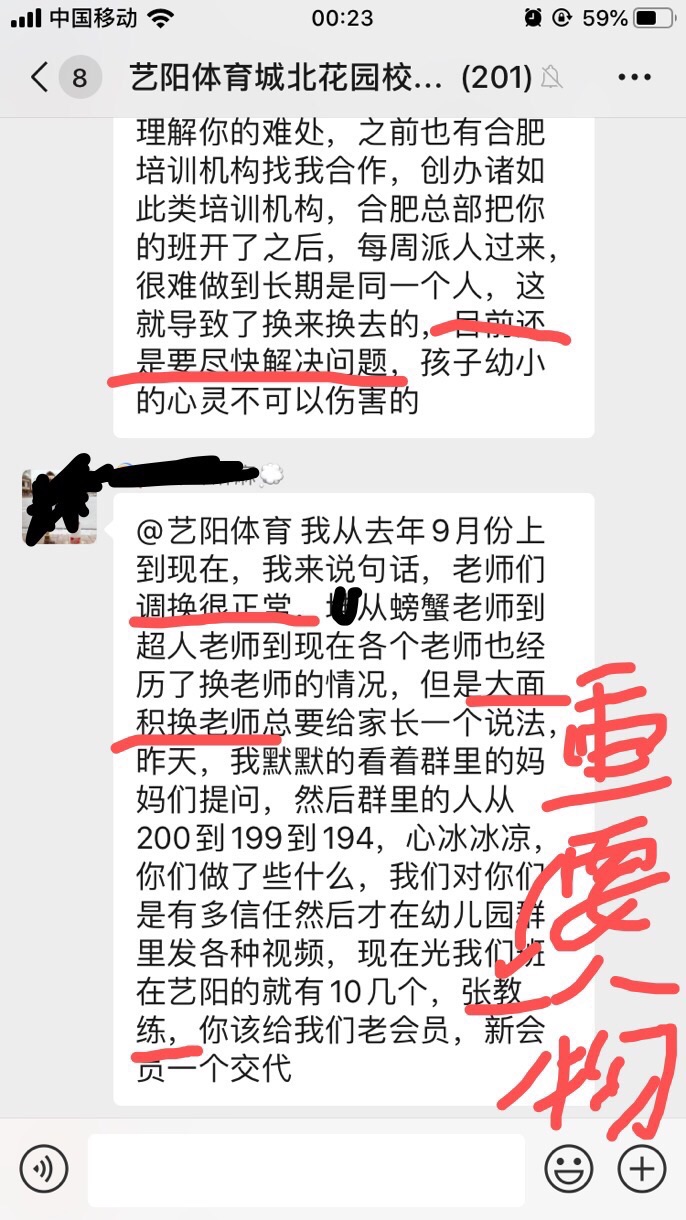Go back to the chat list
686x1220 pixels.
point(40,77)
